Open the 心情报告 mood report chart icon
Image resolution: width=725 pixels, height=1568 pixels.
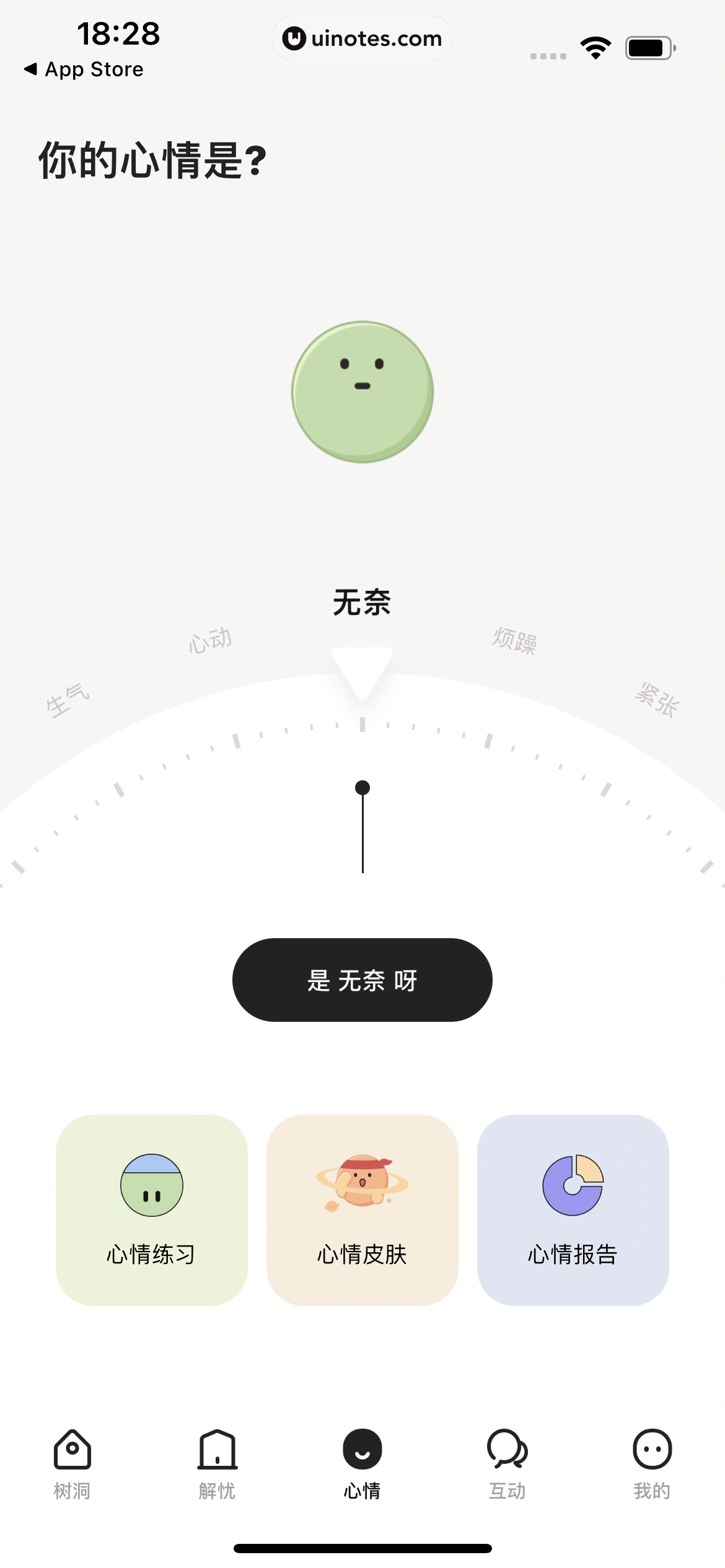coord(573,1185)
